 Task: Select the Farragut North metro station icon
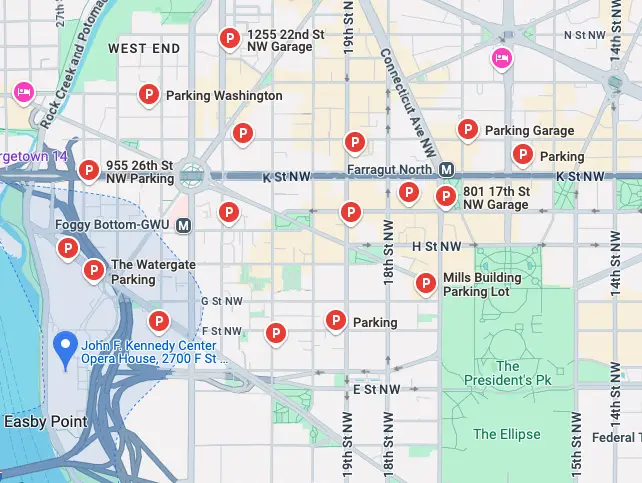click(x=446, y=169)
